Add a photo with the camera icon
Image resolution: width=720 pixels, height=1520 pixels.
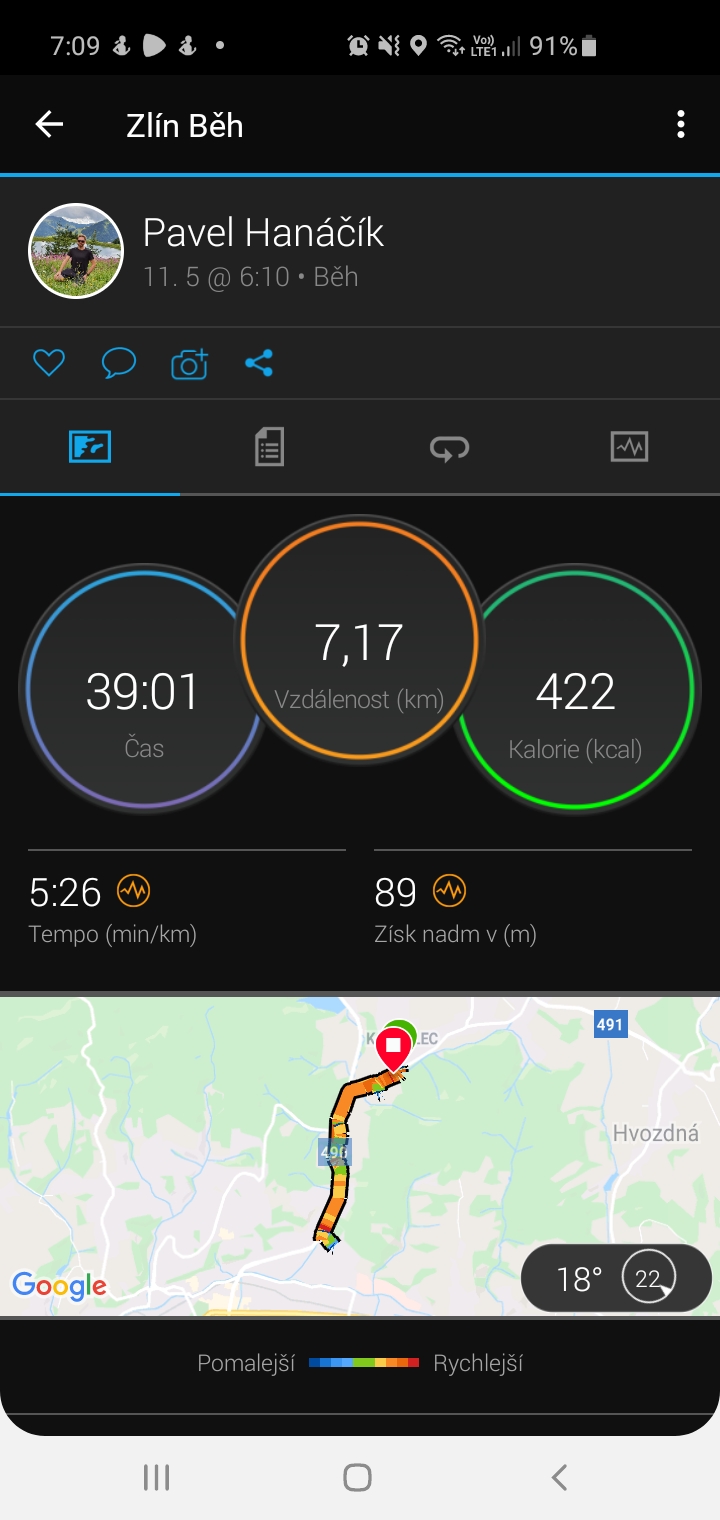(x=189, y=363)
